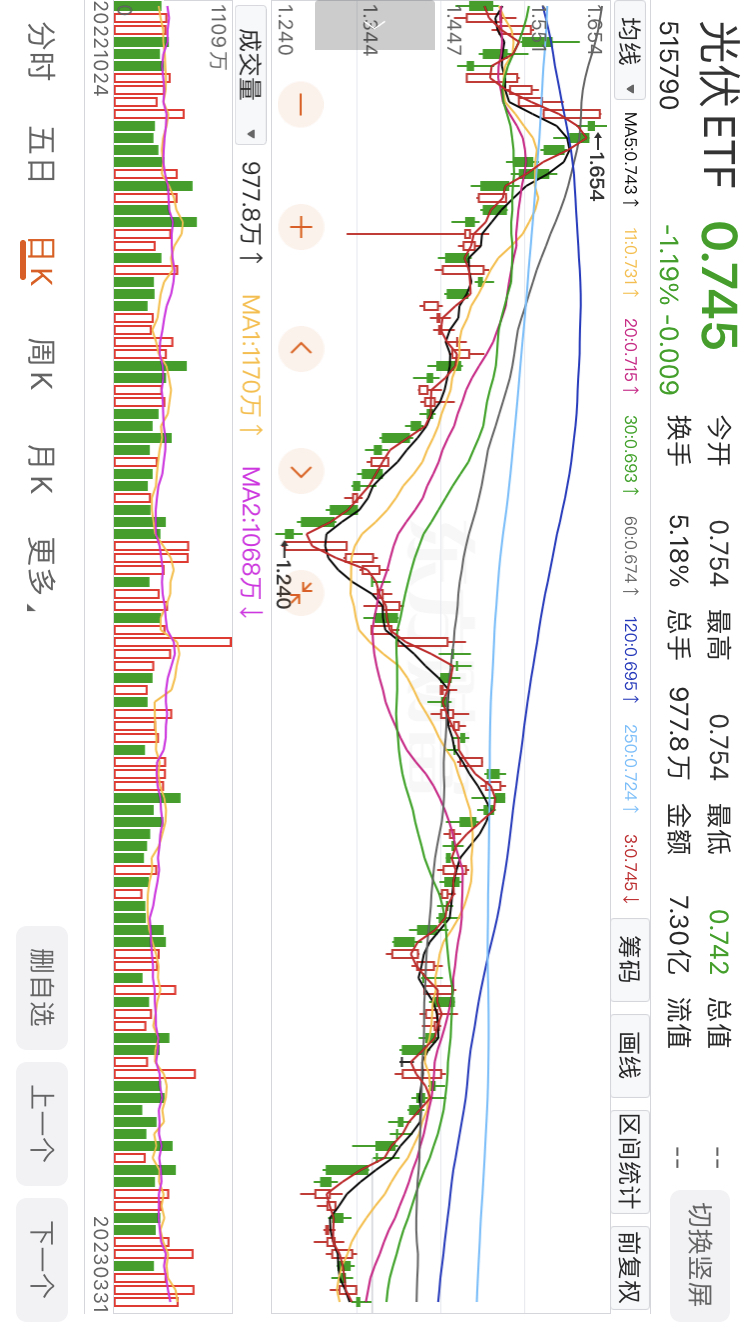Screen dimensions: 750x1334
Task: Tap the up-chevron chart shift button
Action: click(x=300, y=348)
